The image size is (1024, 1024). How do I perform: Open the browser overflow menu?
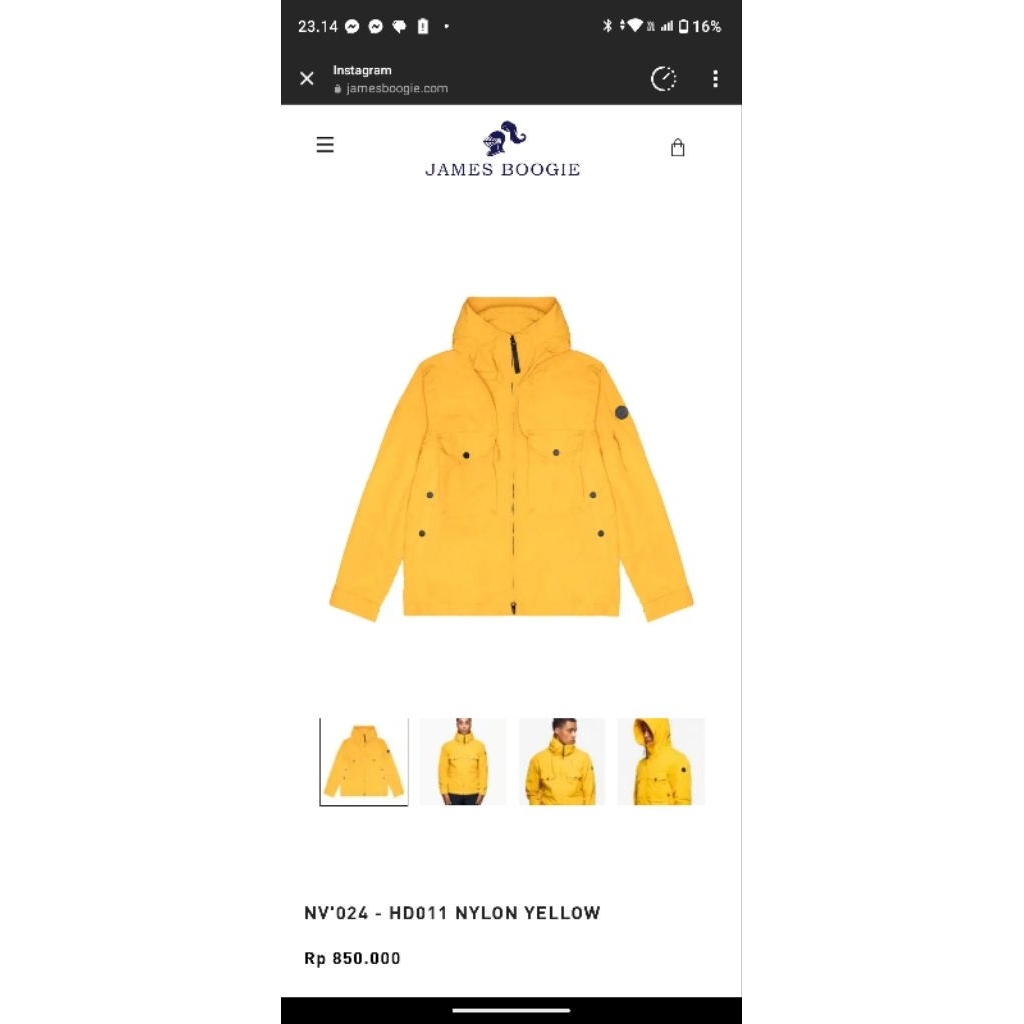coord(715,79)
